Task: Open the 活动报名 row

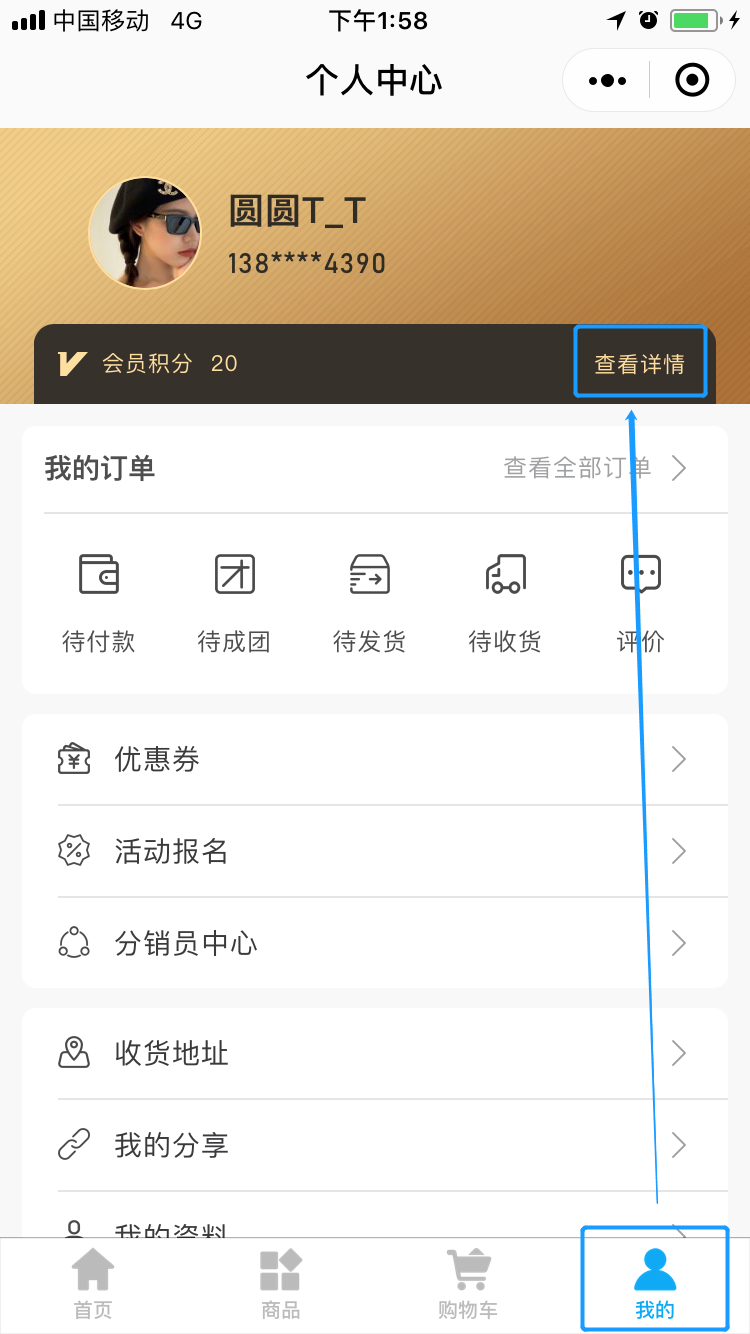Action: coord(374,851)
